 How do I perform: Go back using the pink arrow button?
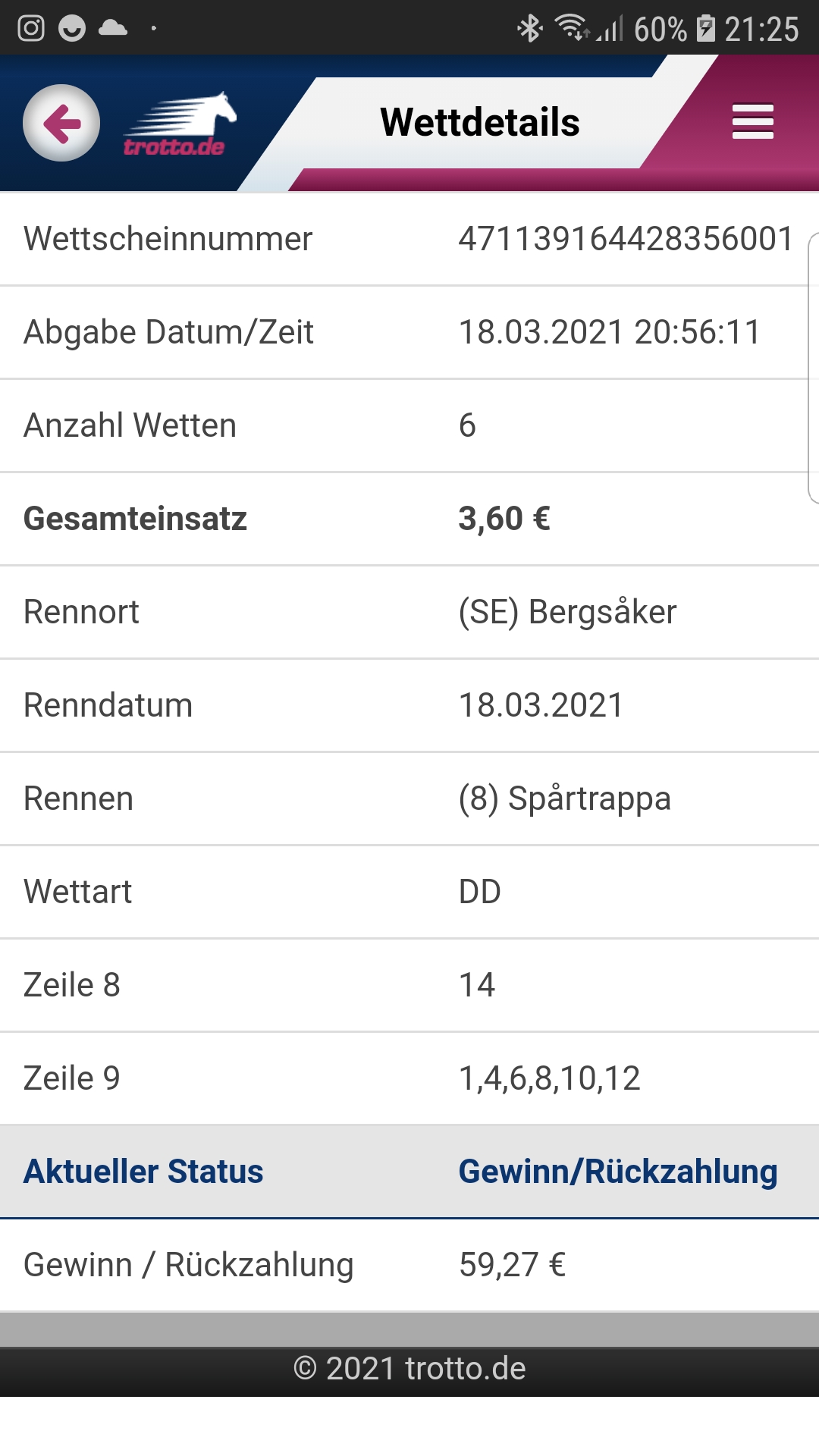61,123
